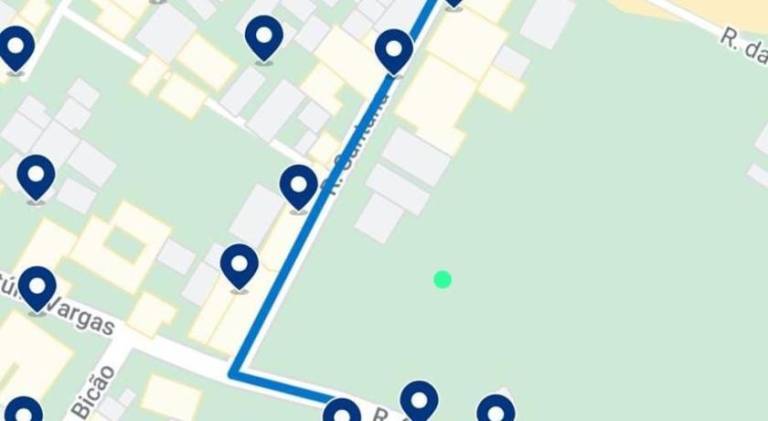Select the pin next to the Bicão label
The width and height of the screenshot is (768, 421).
tap(24, 412)
